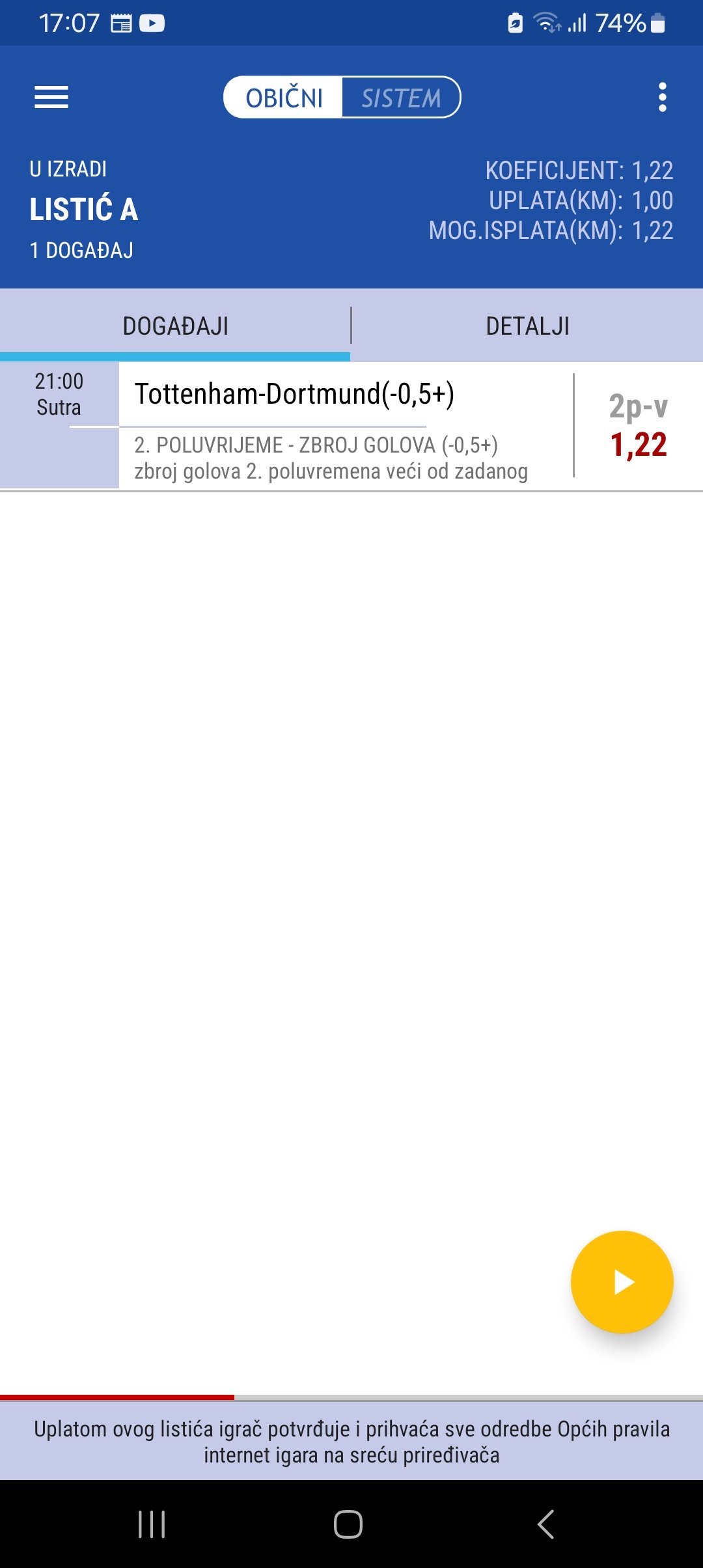Select the DOGAĐAJI tab
Viewport: 703px width, 1568px height.
click(175, 326)
